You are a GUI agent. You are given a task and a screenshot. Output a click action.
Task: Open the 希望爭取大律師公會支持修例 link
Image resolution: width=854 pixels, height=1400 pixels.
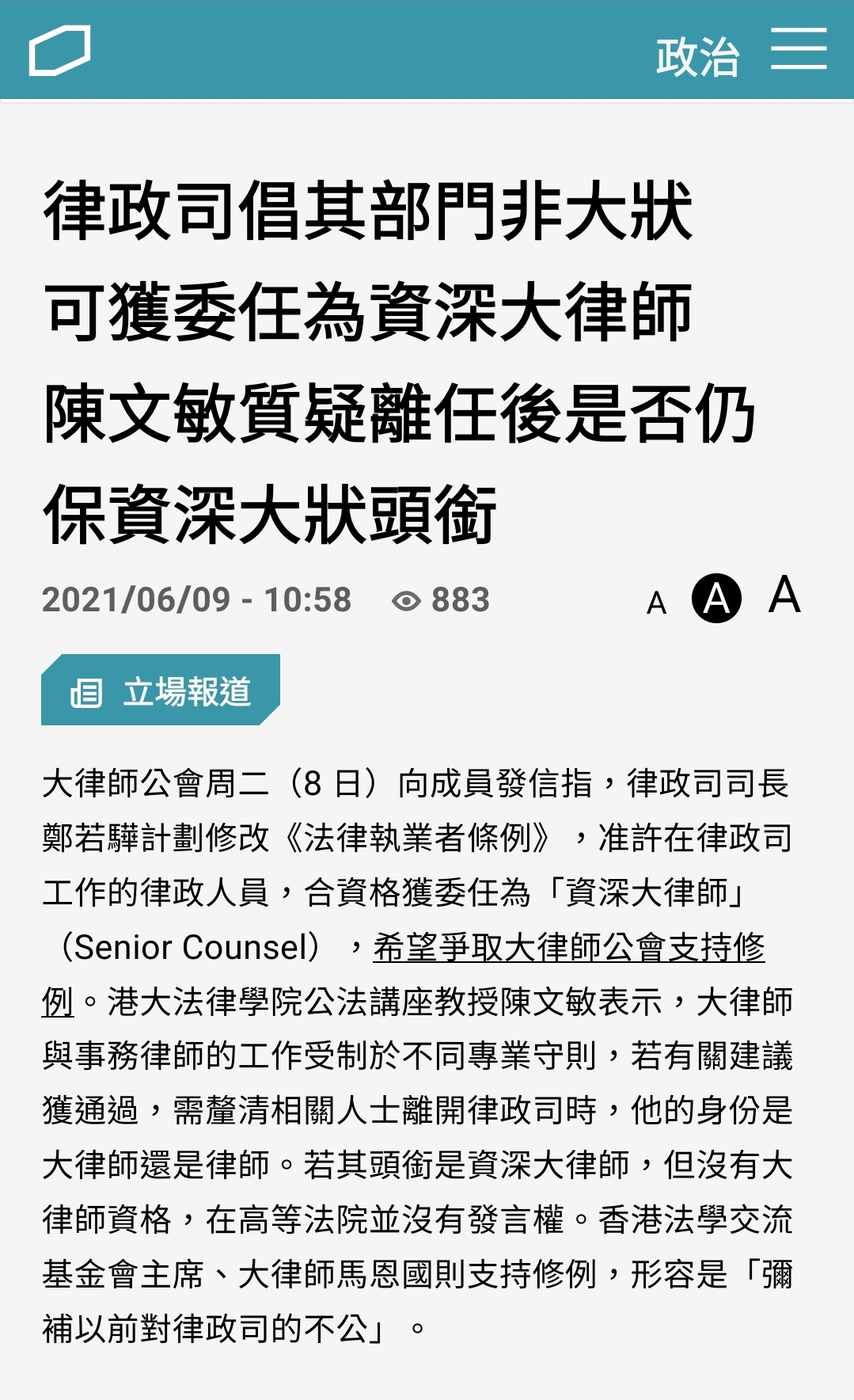[x=568, y=948]
